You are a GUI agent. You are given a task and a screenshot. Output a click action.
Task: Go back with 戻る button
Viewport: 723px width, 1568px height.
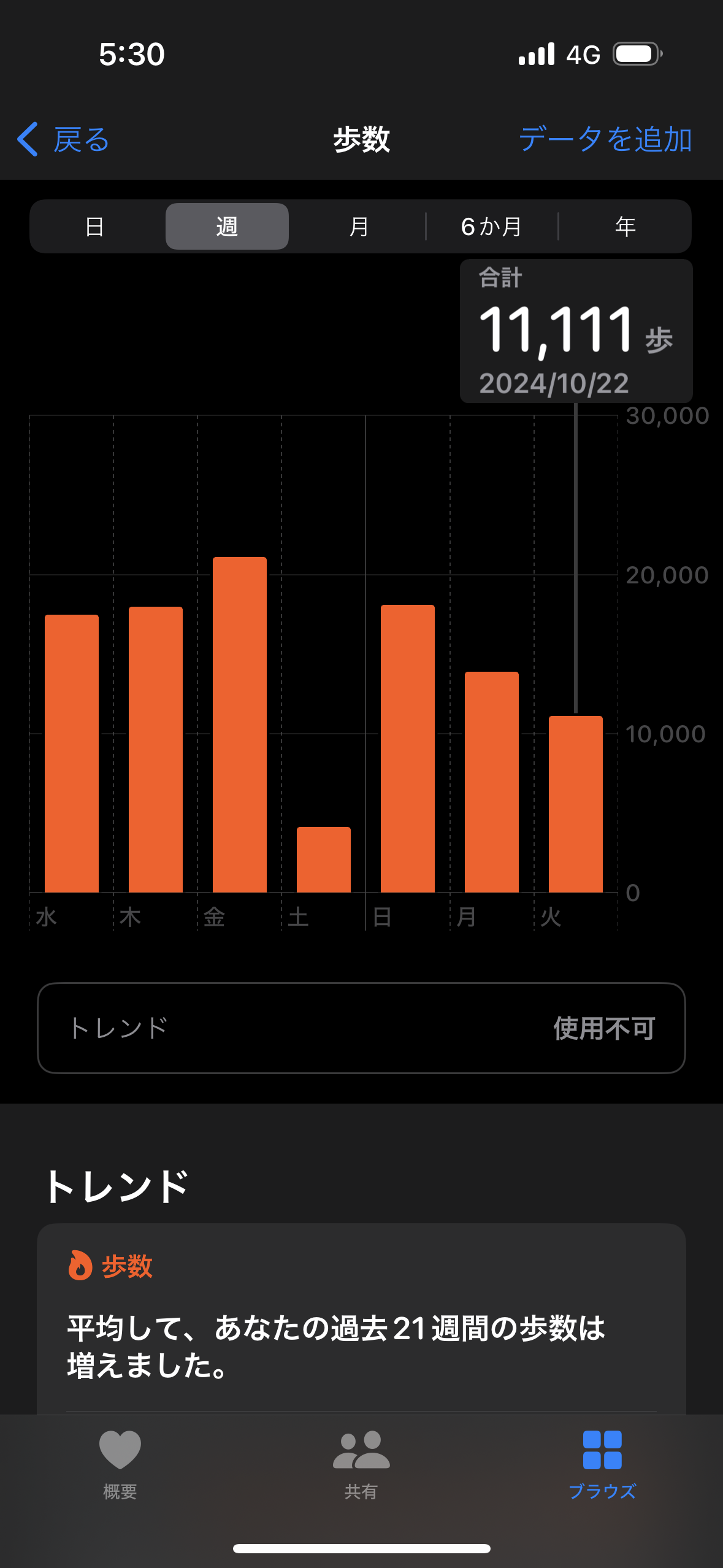point(63,139)
